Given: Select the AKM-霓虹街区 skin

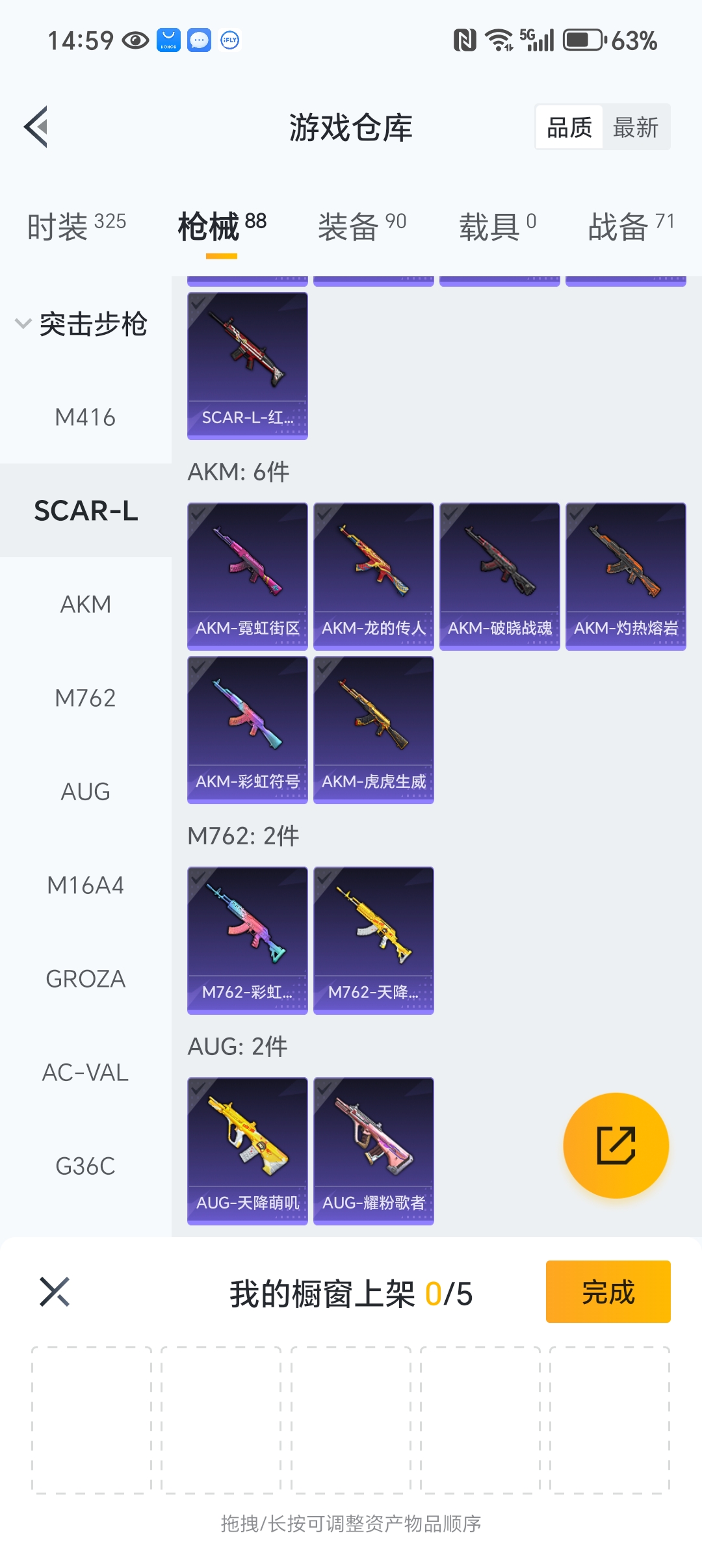Looking at the screenshot, I should (248, 576).
